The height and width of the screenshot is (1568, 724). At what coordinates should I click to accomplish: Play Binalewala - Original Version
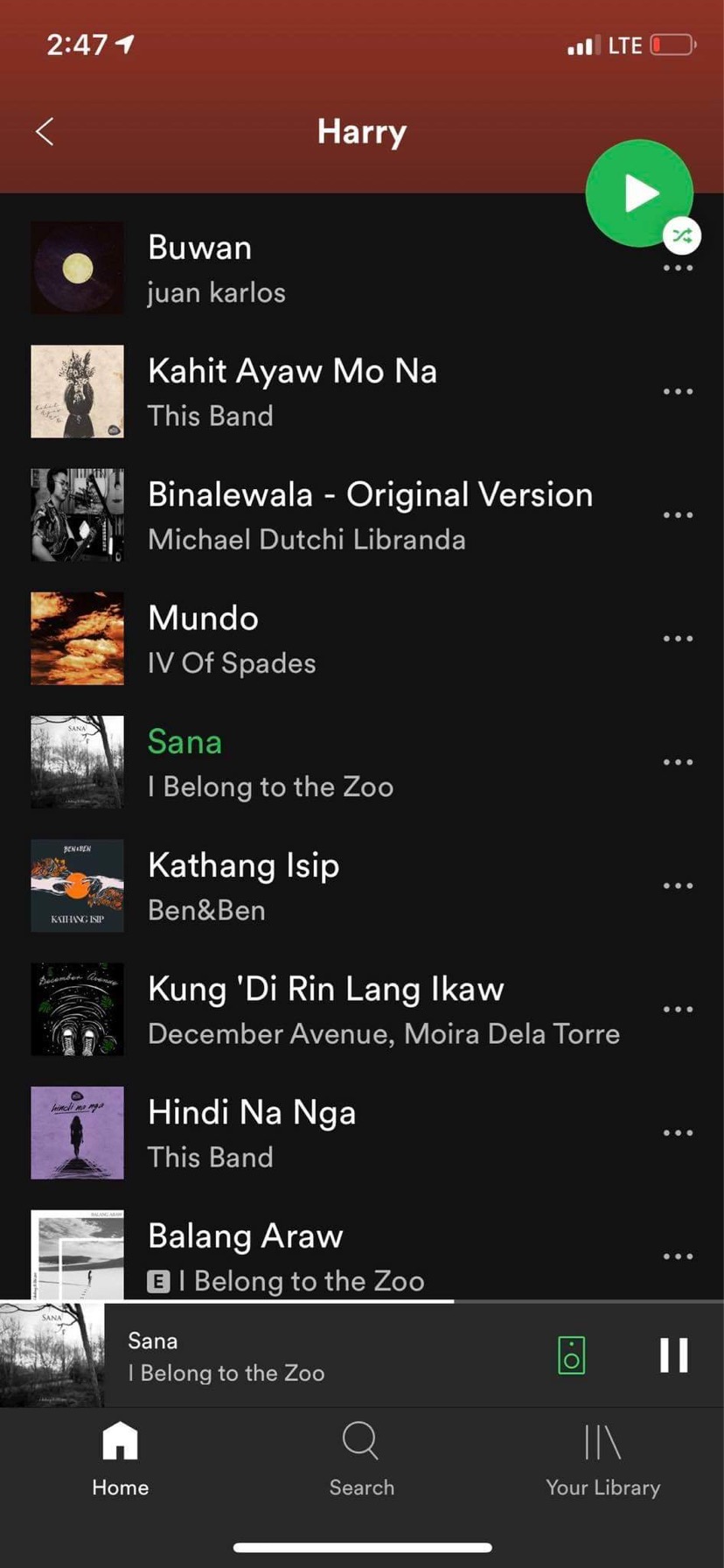coord(350,515)
